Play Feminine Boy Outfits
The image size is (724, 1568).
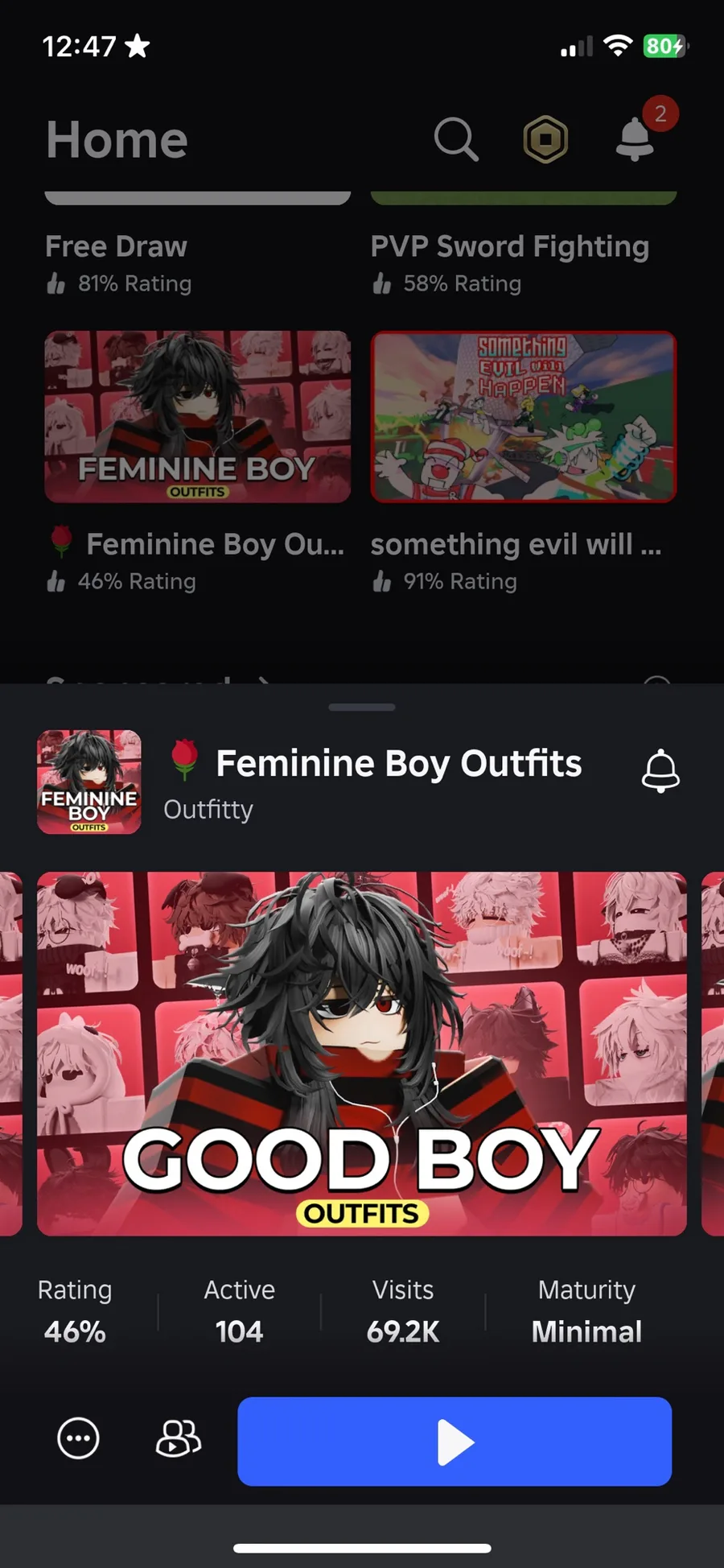pos(455,1442)
